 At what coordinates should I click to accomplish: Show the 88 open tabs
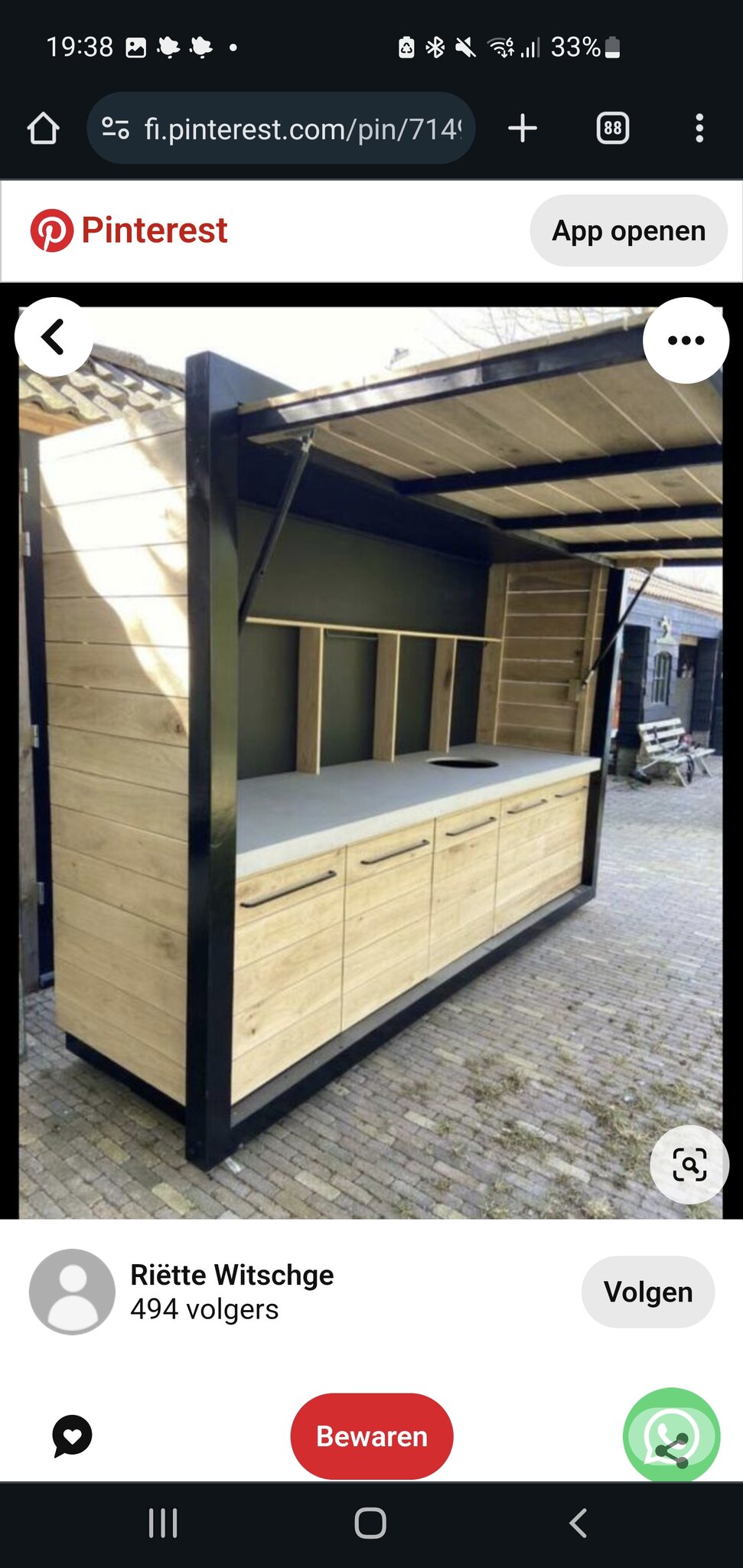point(612,128)
